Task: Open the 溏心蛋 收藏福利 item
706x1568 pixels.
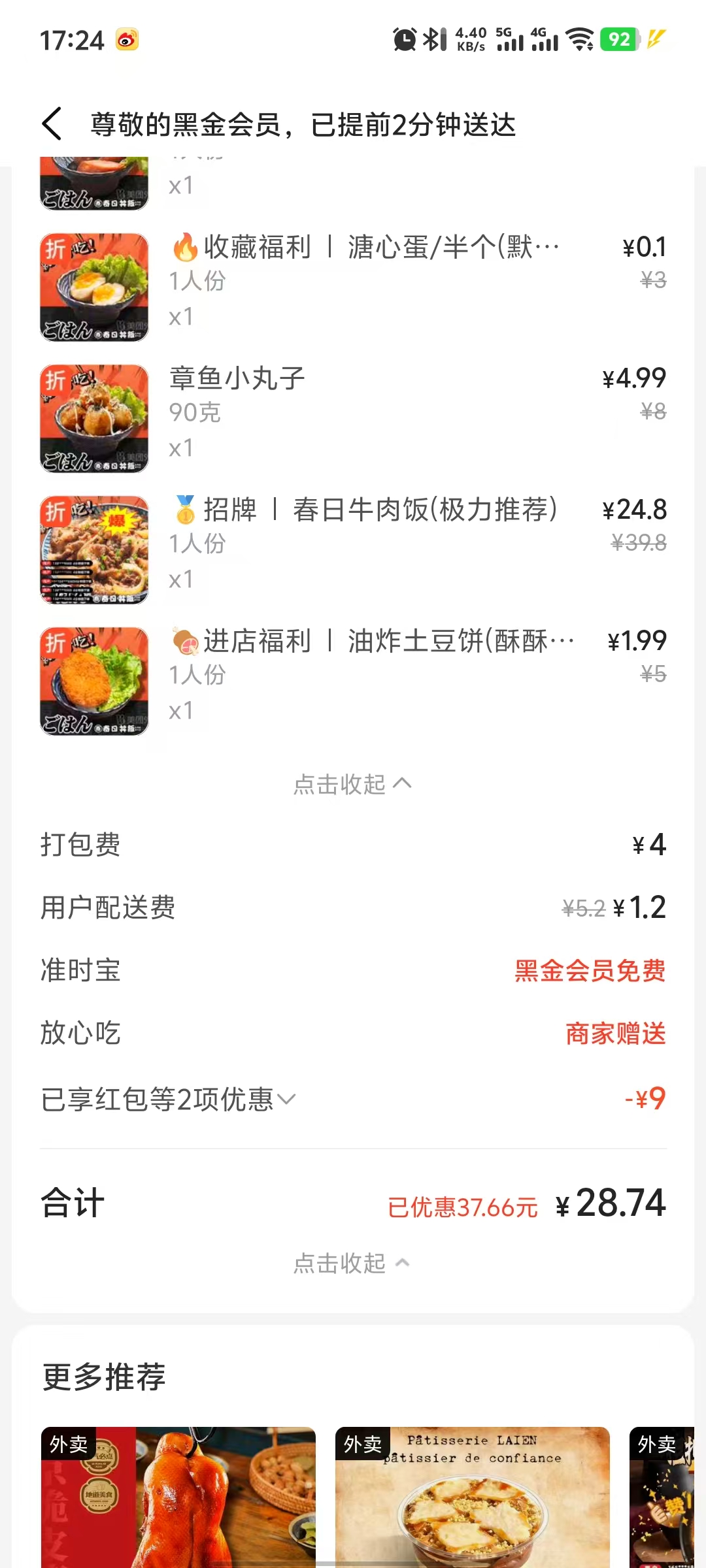Action: [380, 248]
